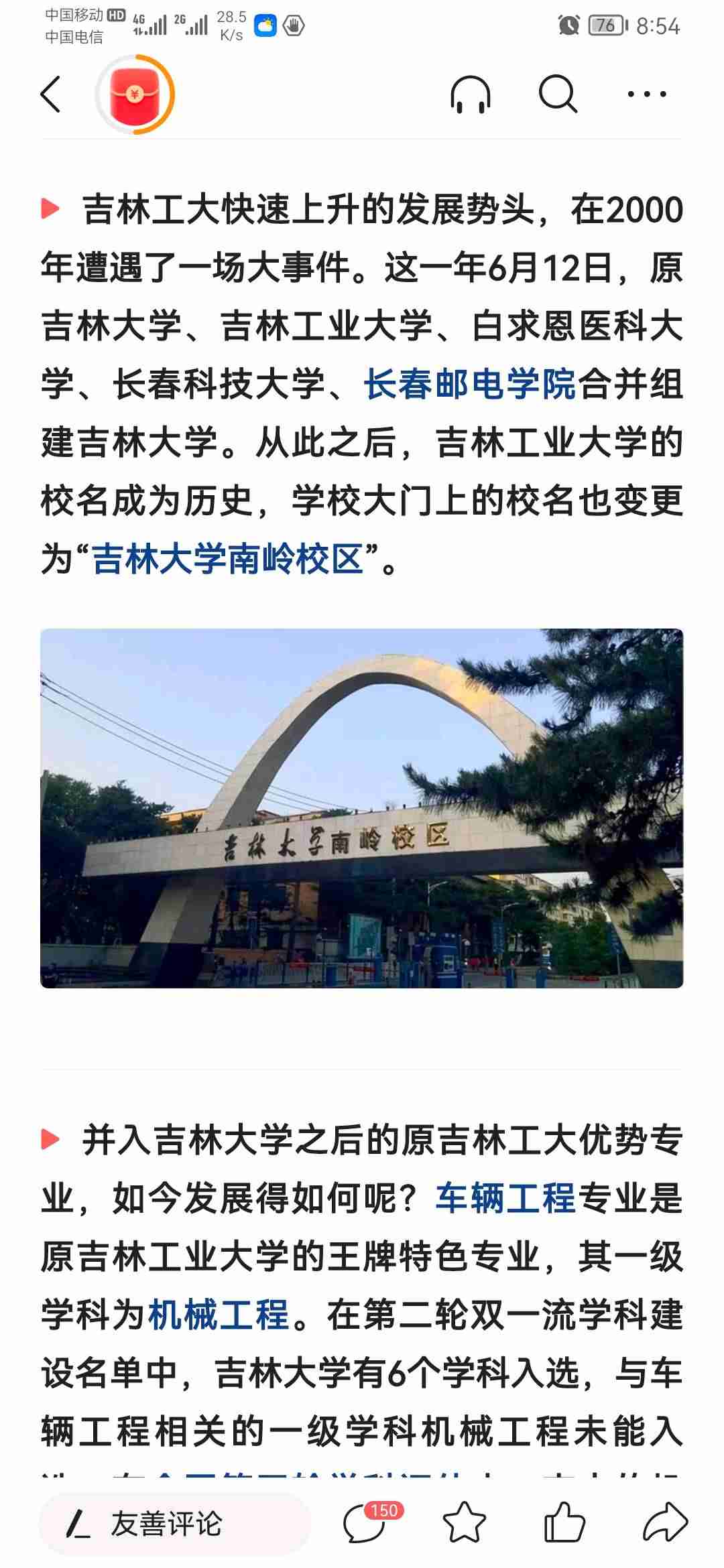Go back with the top-left arrow
This screenshot has height=1568, width=724.
pyautogui.click(x=51, y=94)
